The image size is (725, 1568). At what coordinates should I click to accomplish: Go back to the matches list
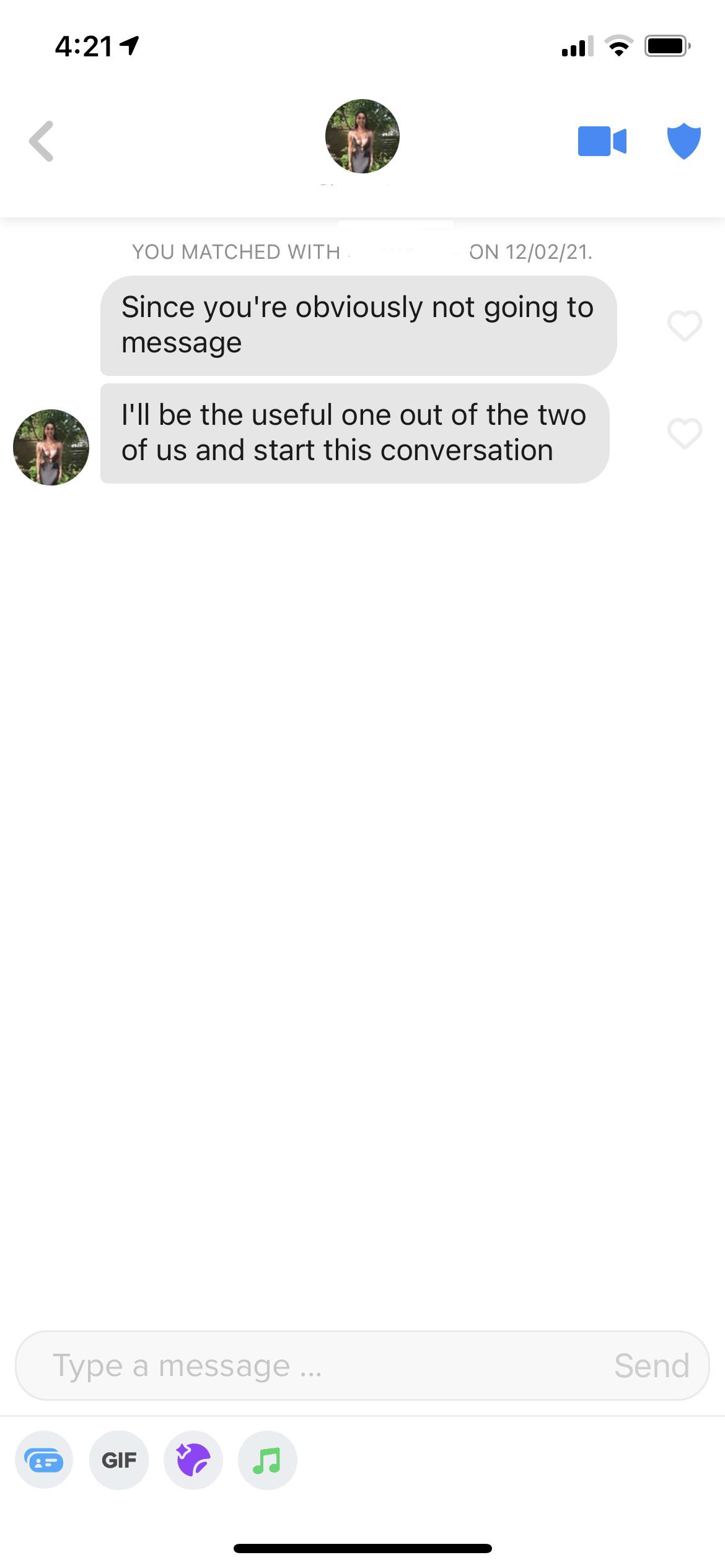(x=42, y=141)
